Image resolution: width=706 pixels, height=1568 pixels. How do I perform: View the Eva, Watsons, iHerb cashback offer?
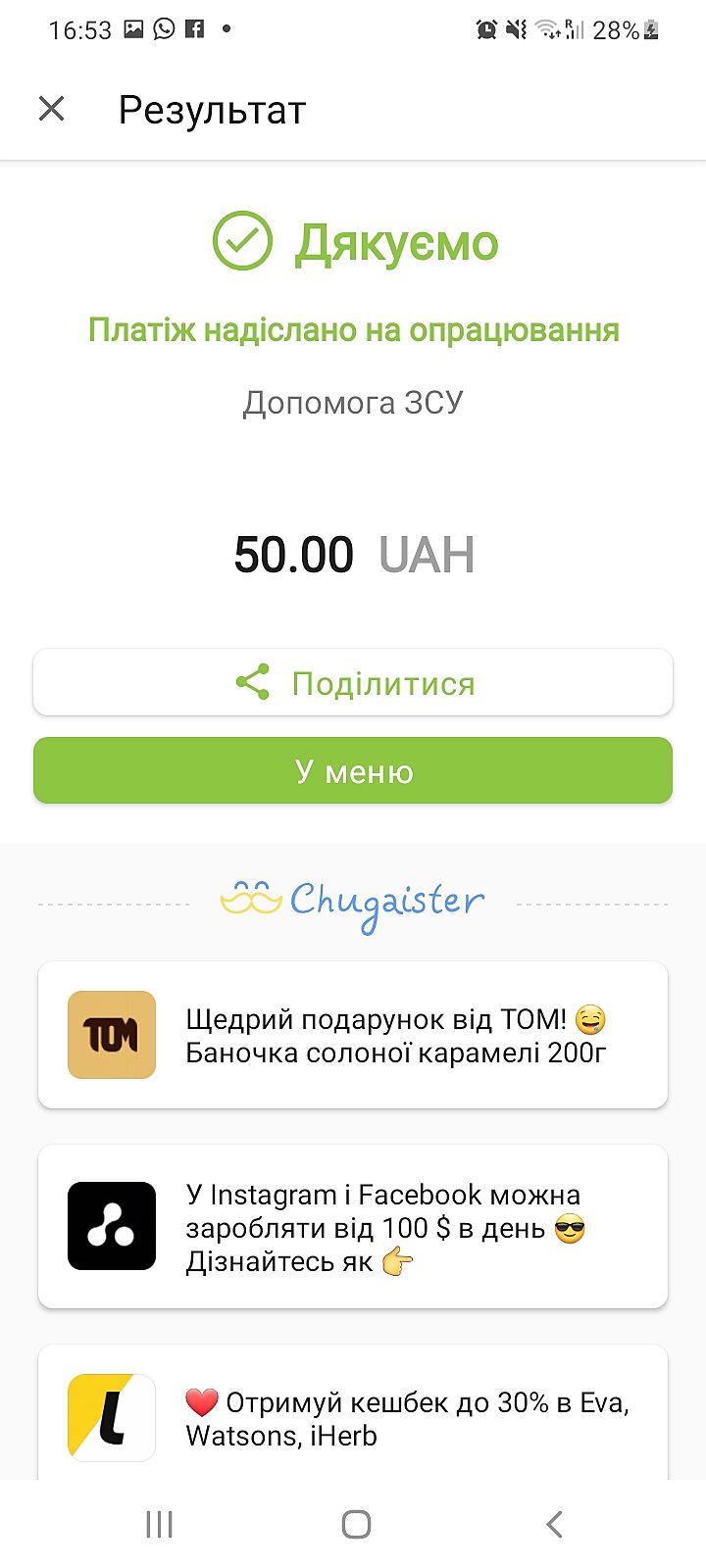tap(353, 1417)
